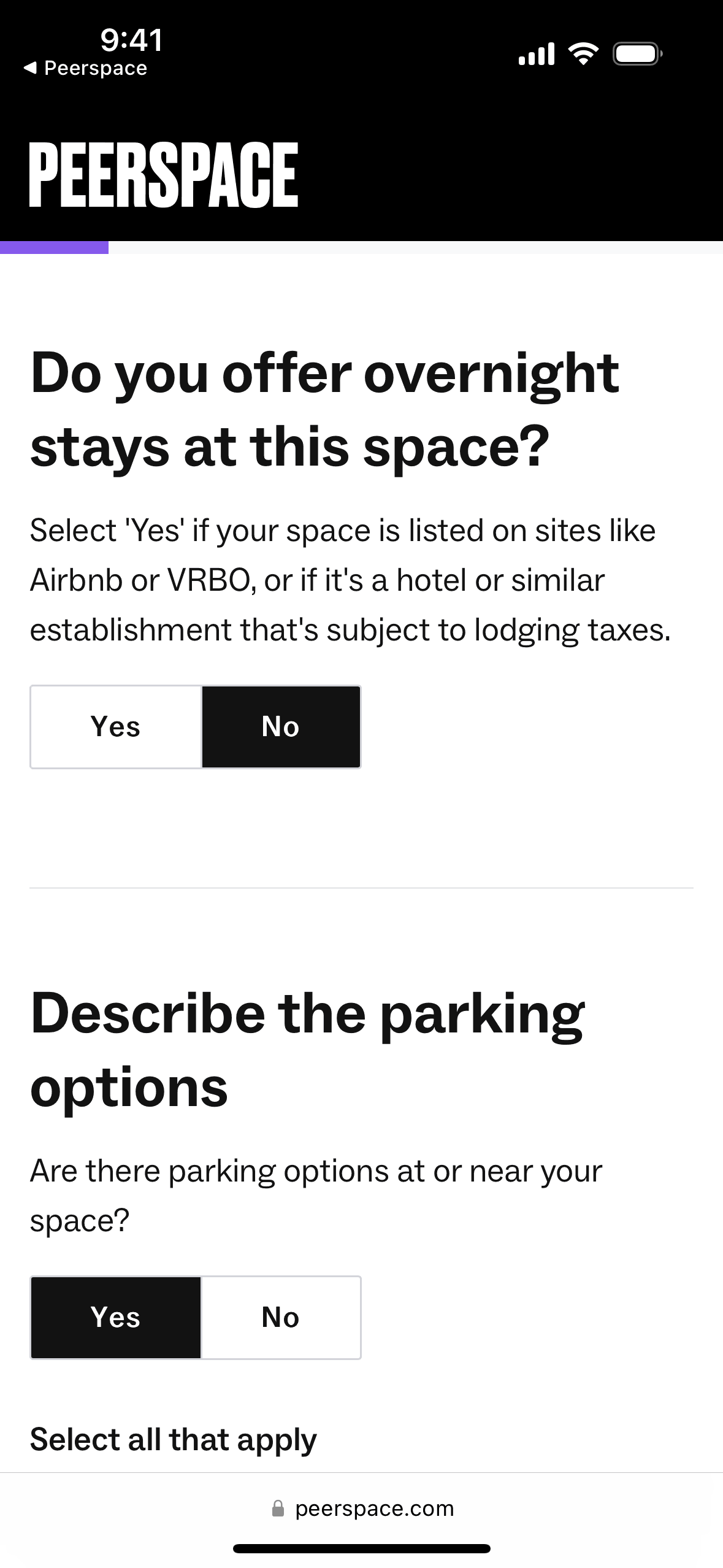The image size is (723, 1568).
Task: Select Yes for parking options
Action: pyautogui.click(x=116, y=1317)
